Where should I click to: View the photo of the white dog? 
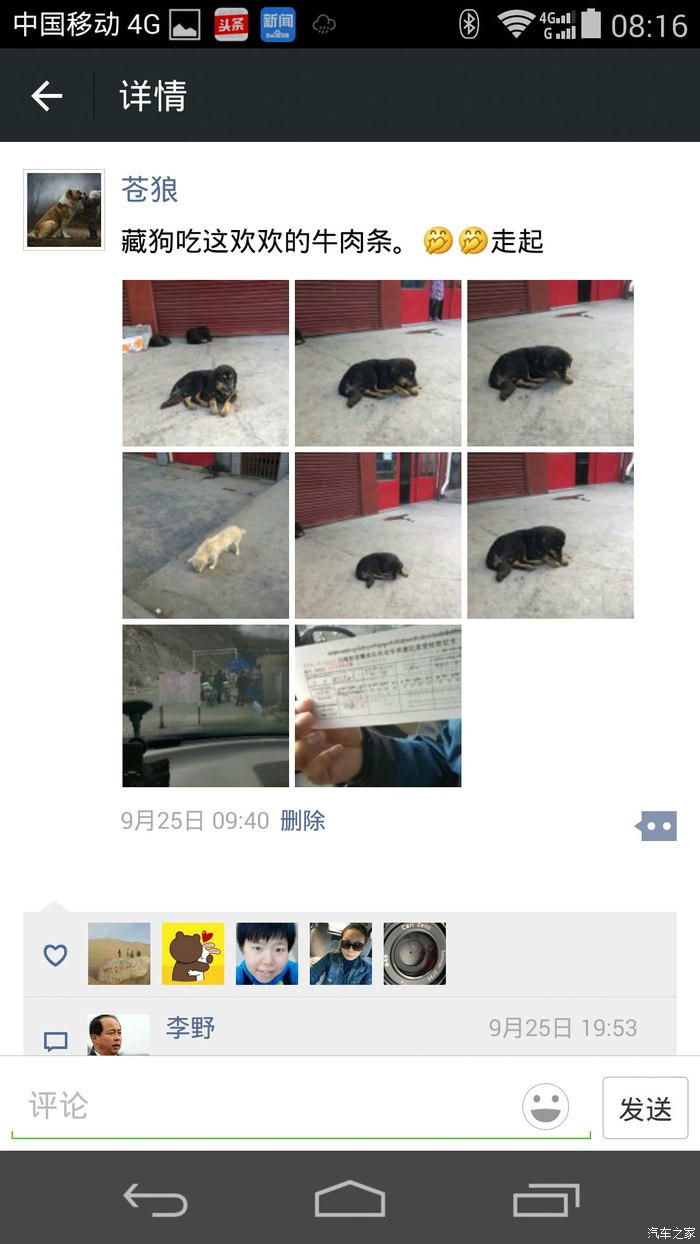click(206, 535)
